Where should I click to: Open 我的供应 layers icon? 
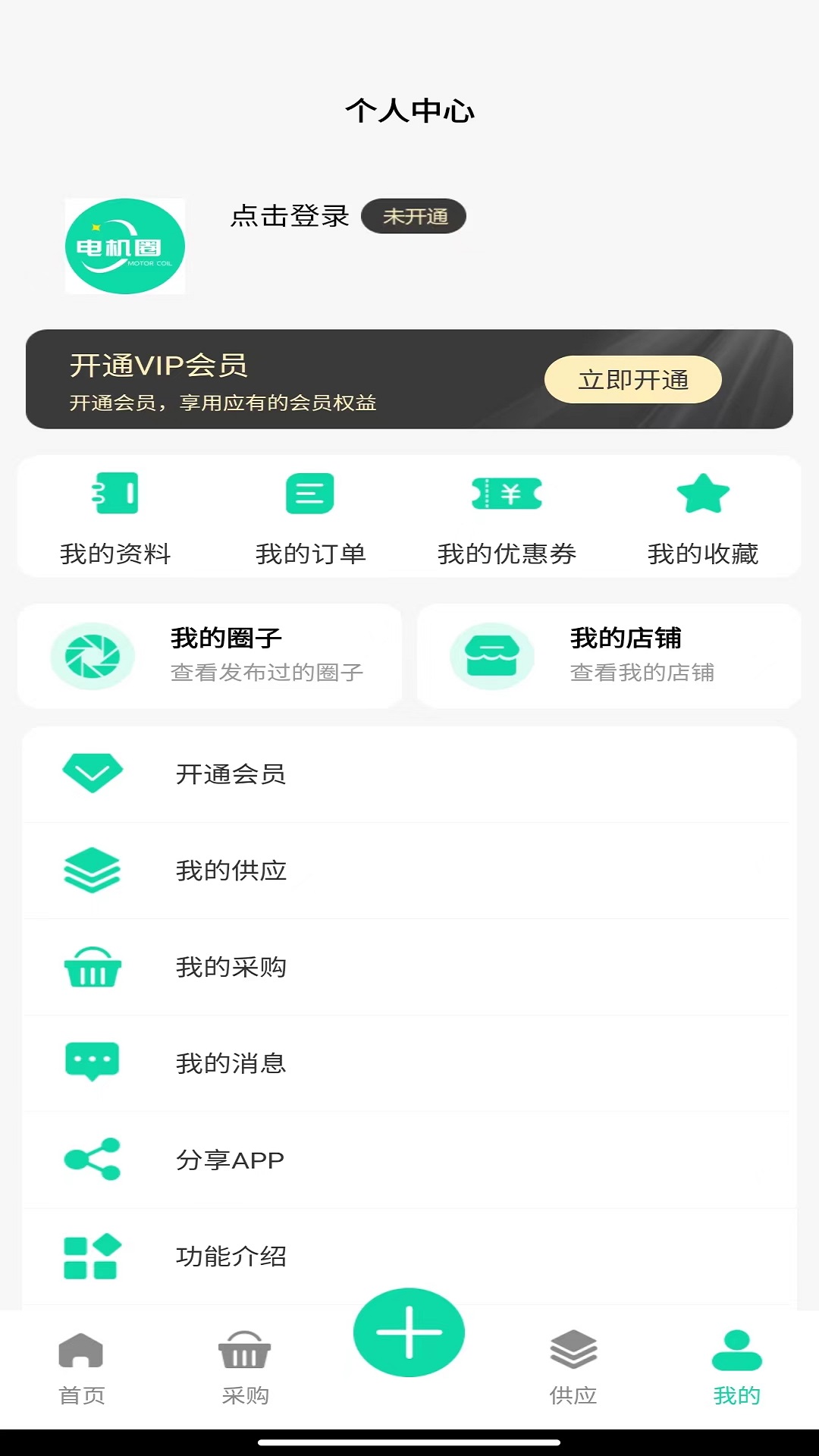coord(93,871)
